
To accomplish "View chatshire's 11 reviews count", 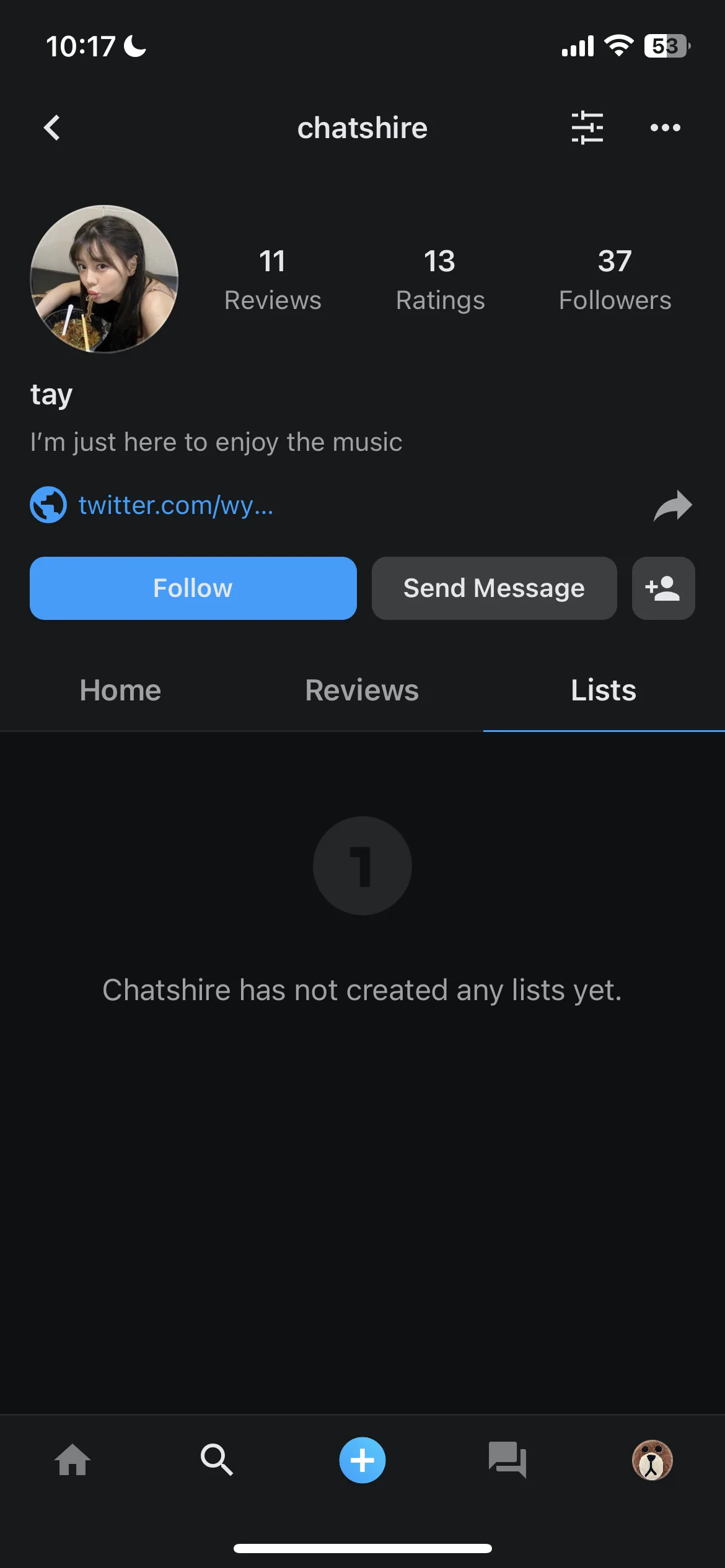I will point(273,279).
